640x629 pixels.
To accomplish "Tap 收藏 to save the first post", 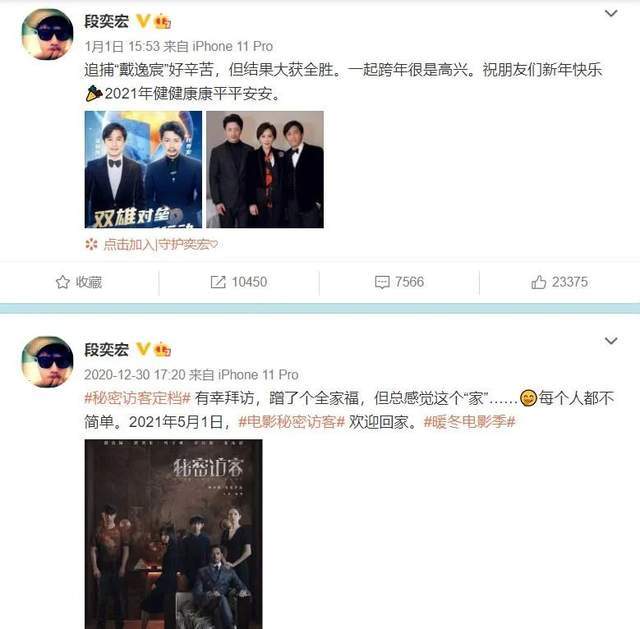I will 79,282.
